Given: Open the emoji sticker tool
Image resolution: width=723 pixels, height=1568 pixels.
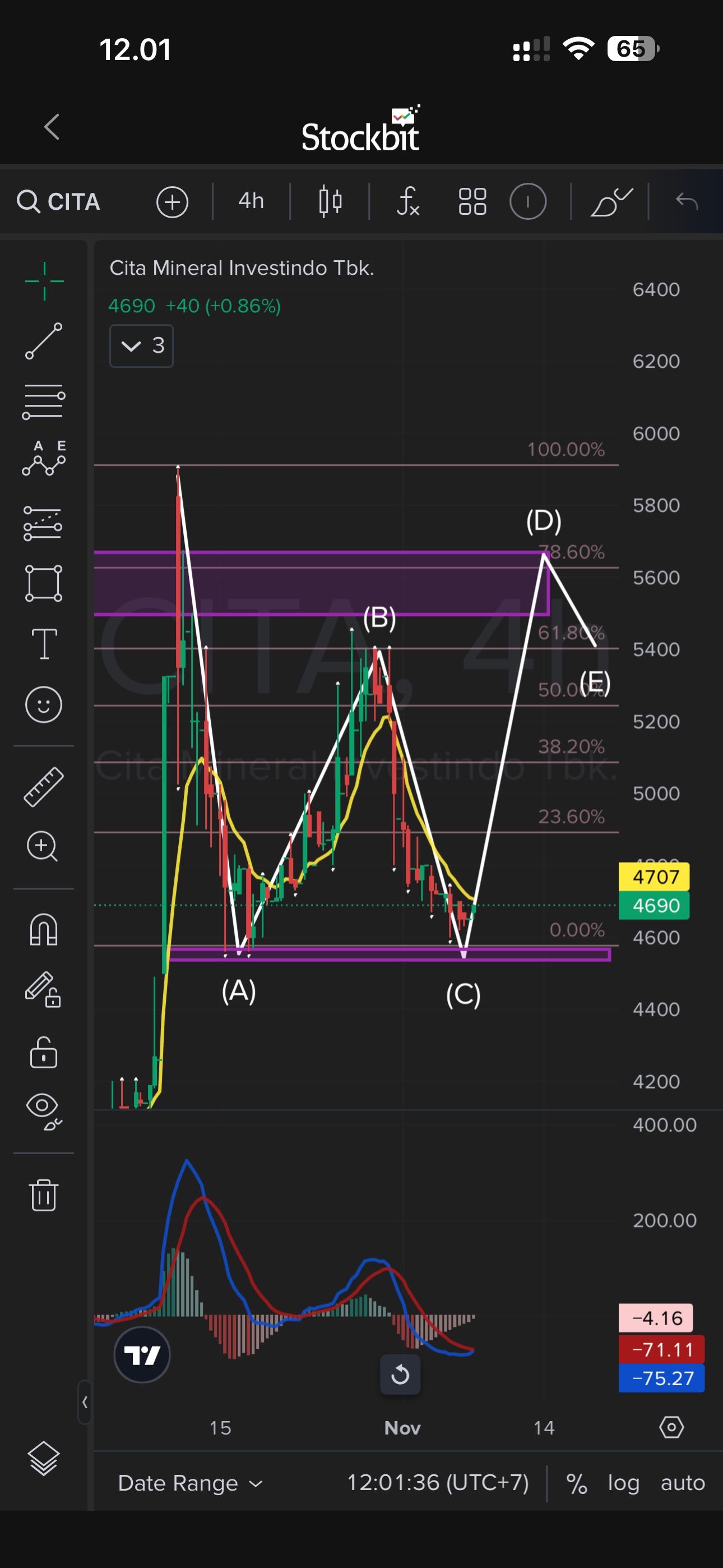Looking at the screenshot, I should point(44,705).
